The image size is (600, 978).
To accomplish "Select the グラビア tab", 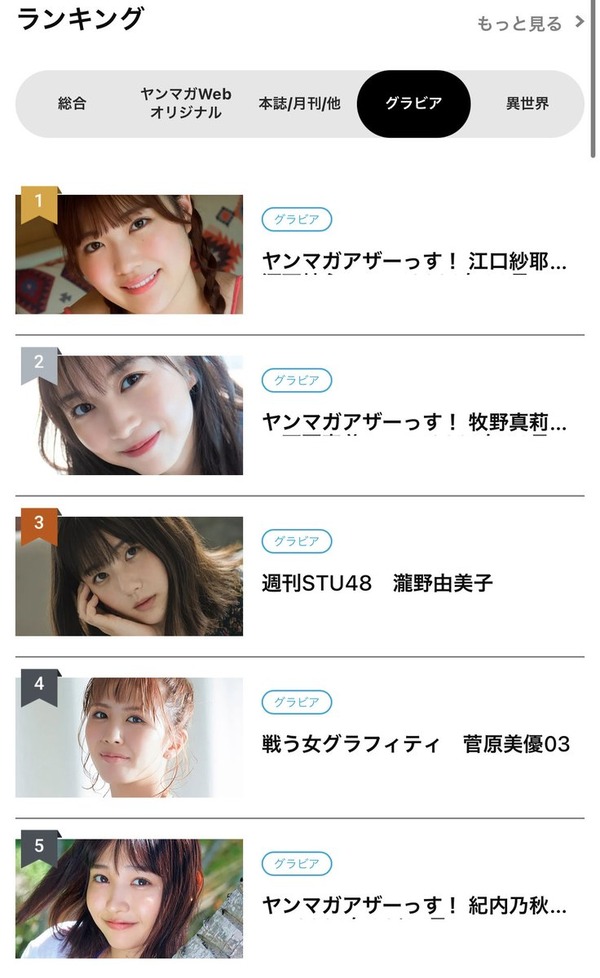I will pos(414,104).
